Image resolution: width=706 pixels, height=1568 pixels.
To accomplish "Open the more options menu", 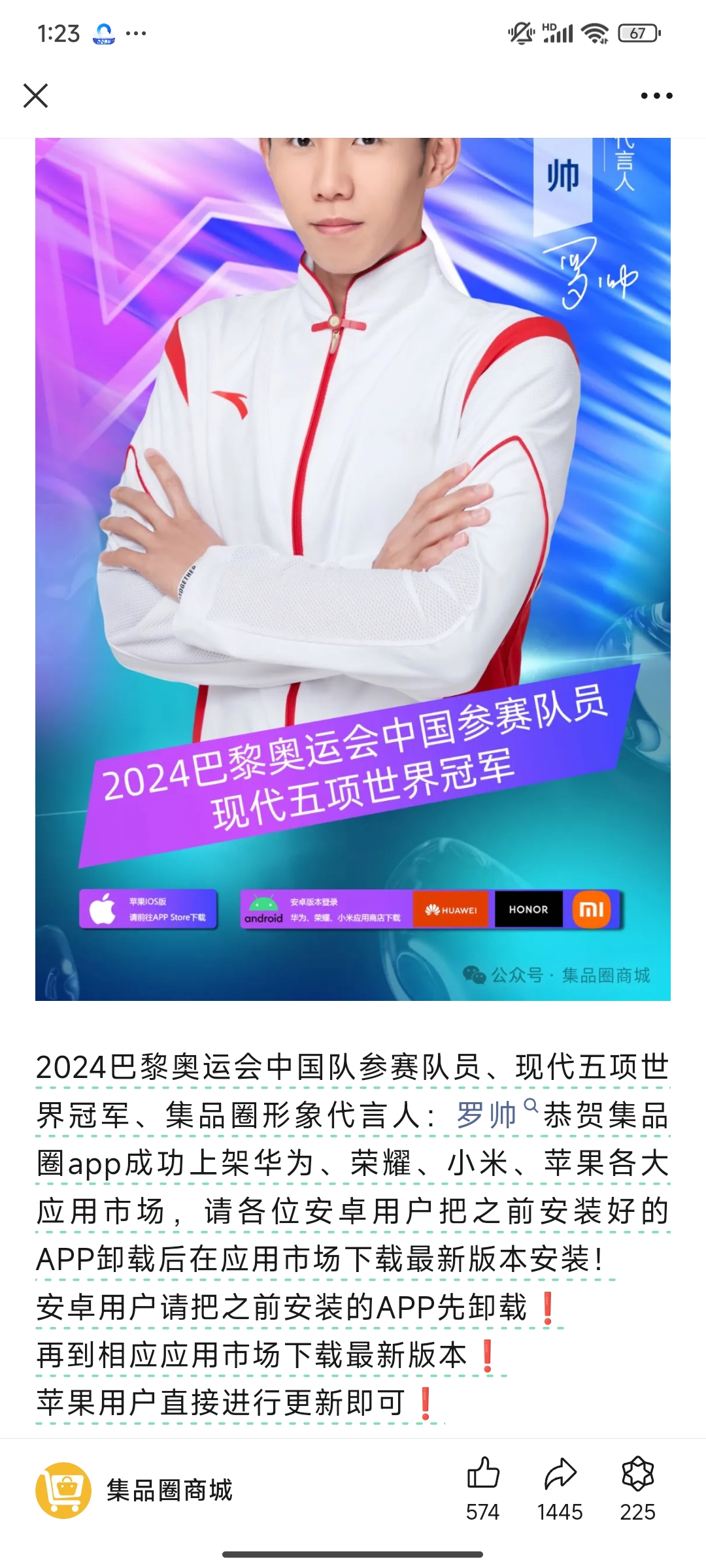I will [x=656, y=95].
